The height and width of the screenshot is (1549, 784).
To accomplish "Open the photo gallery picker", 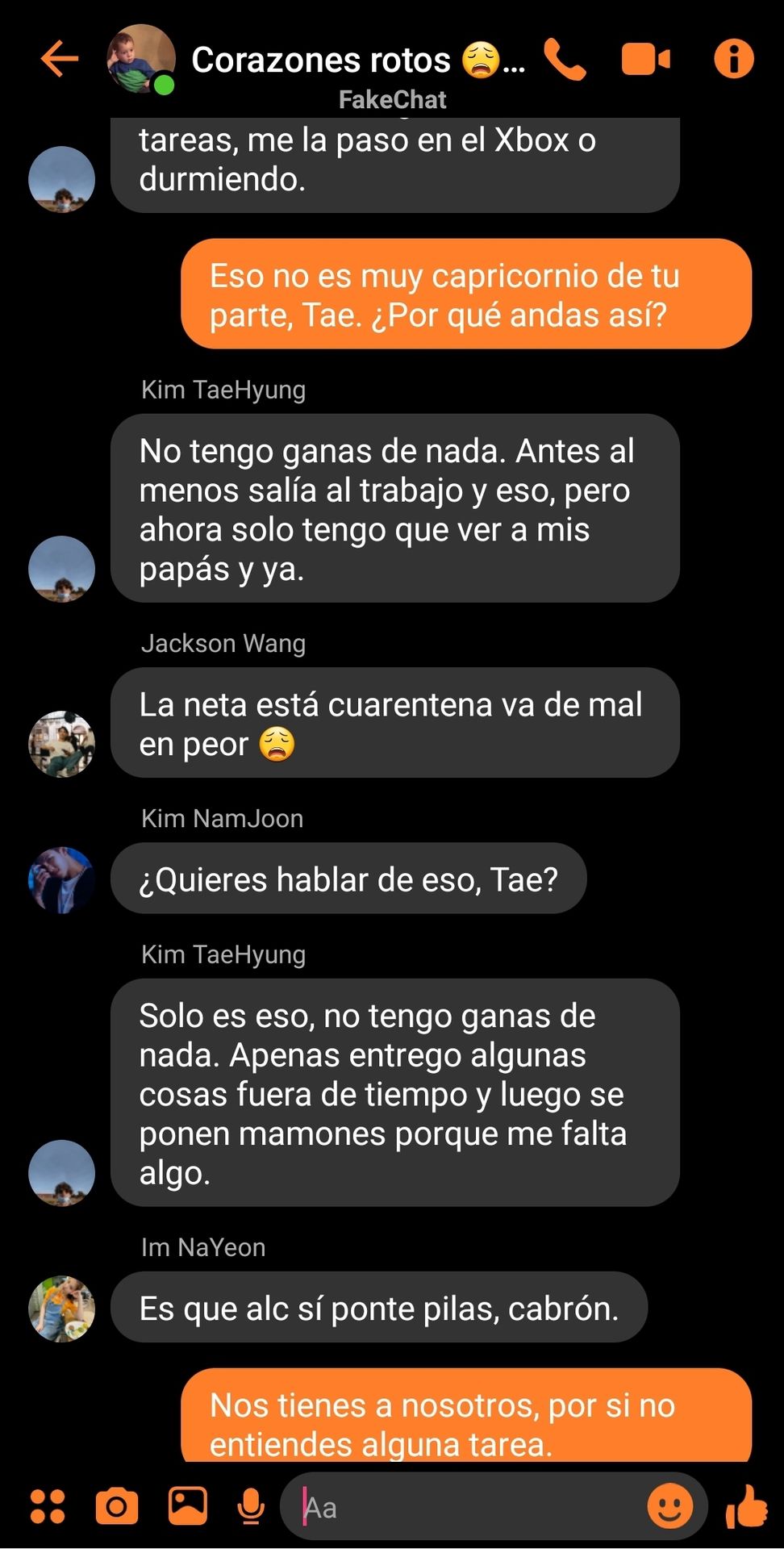I will tap(188, 1505).
